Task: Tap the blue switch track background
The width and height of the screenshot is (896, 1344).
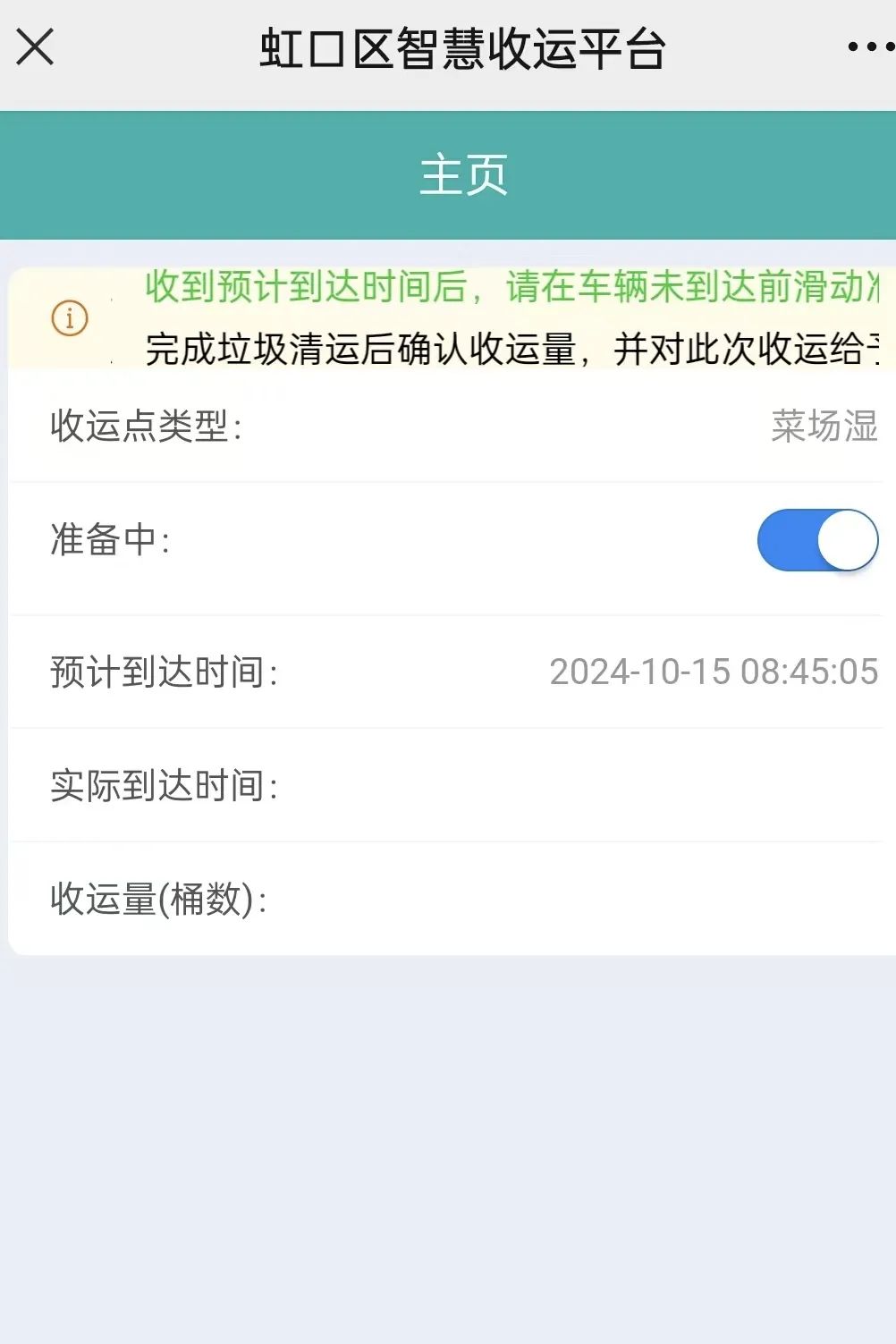Action: [x=787, y=540]
